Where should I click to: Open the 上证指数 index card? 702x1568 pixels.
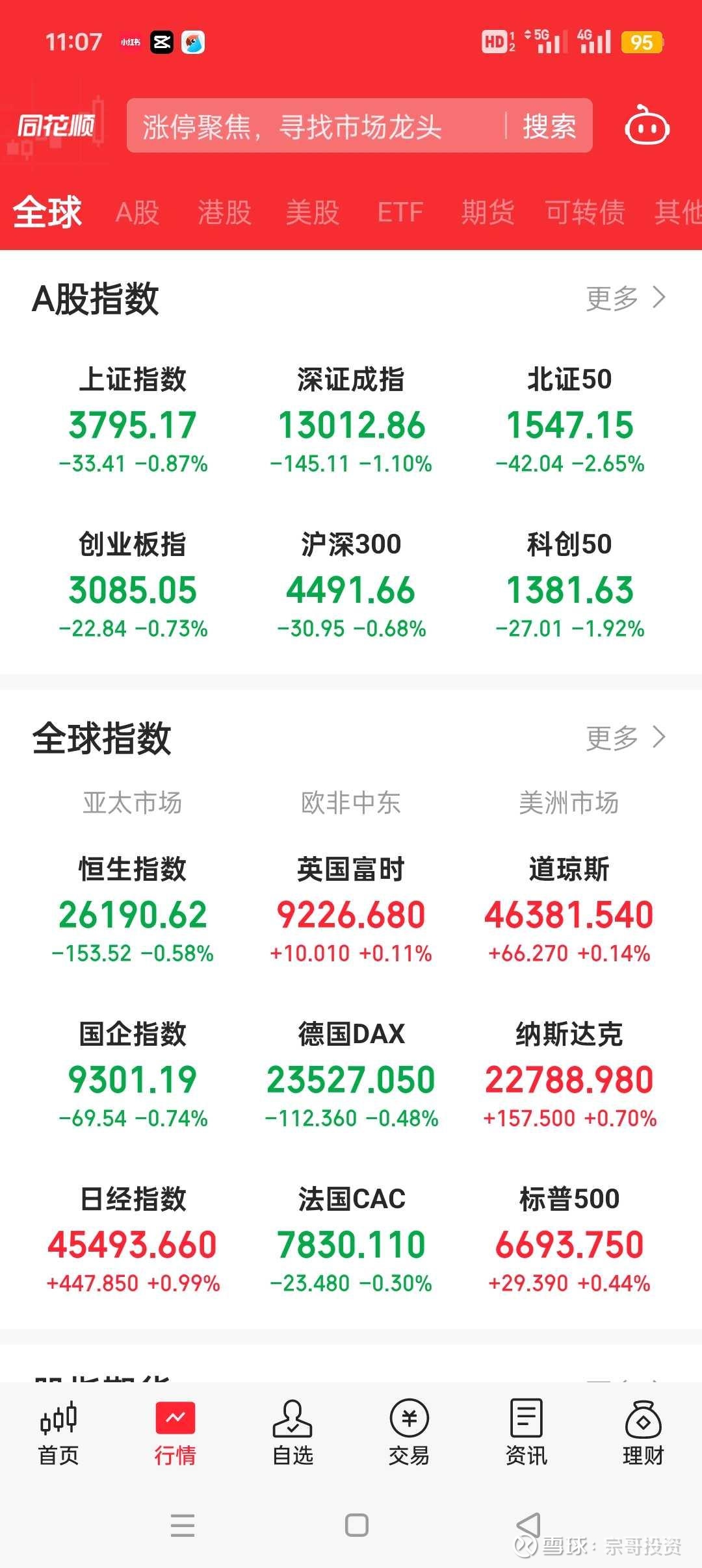[x=133, y=420]
